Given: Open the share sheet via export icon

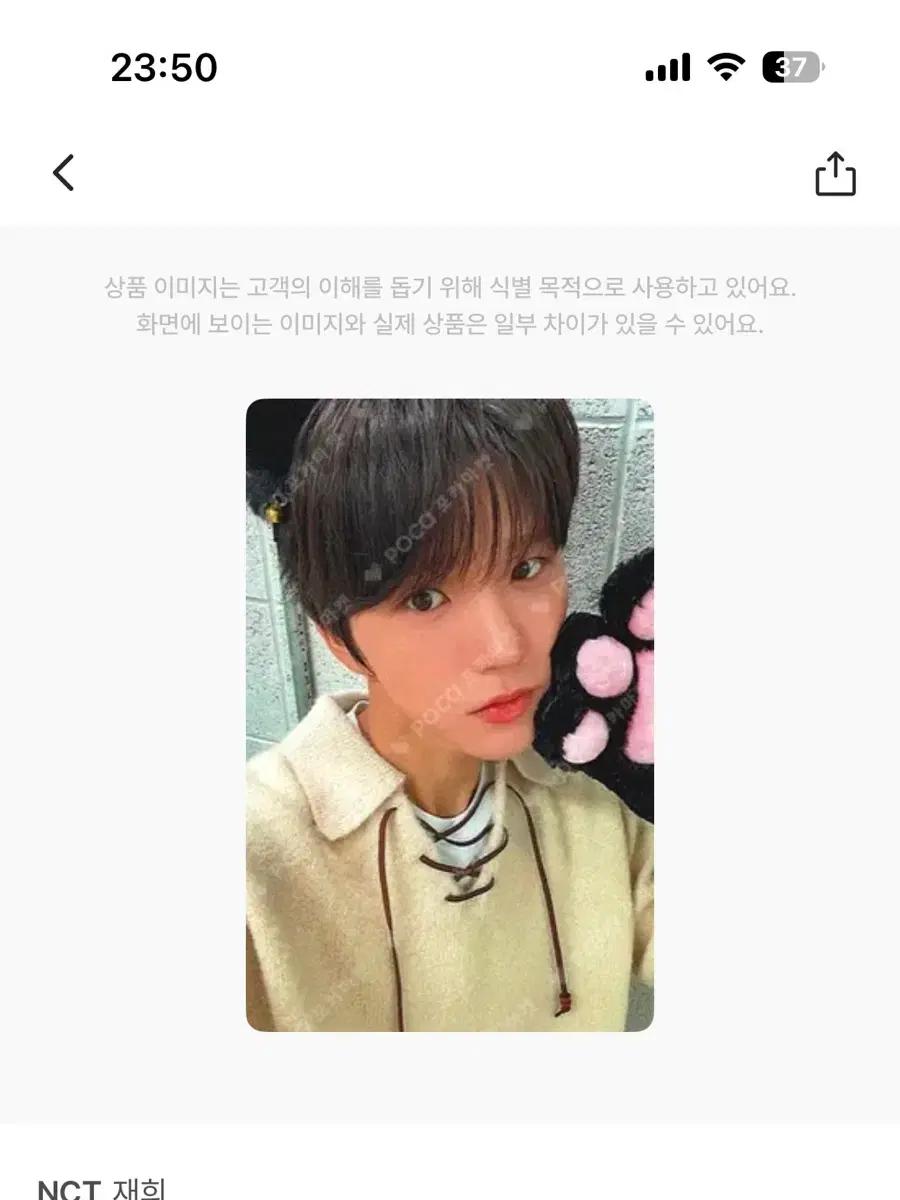Looking at the screenshot, I should [x=833, y=172].
